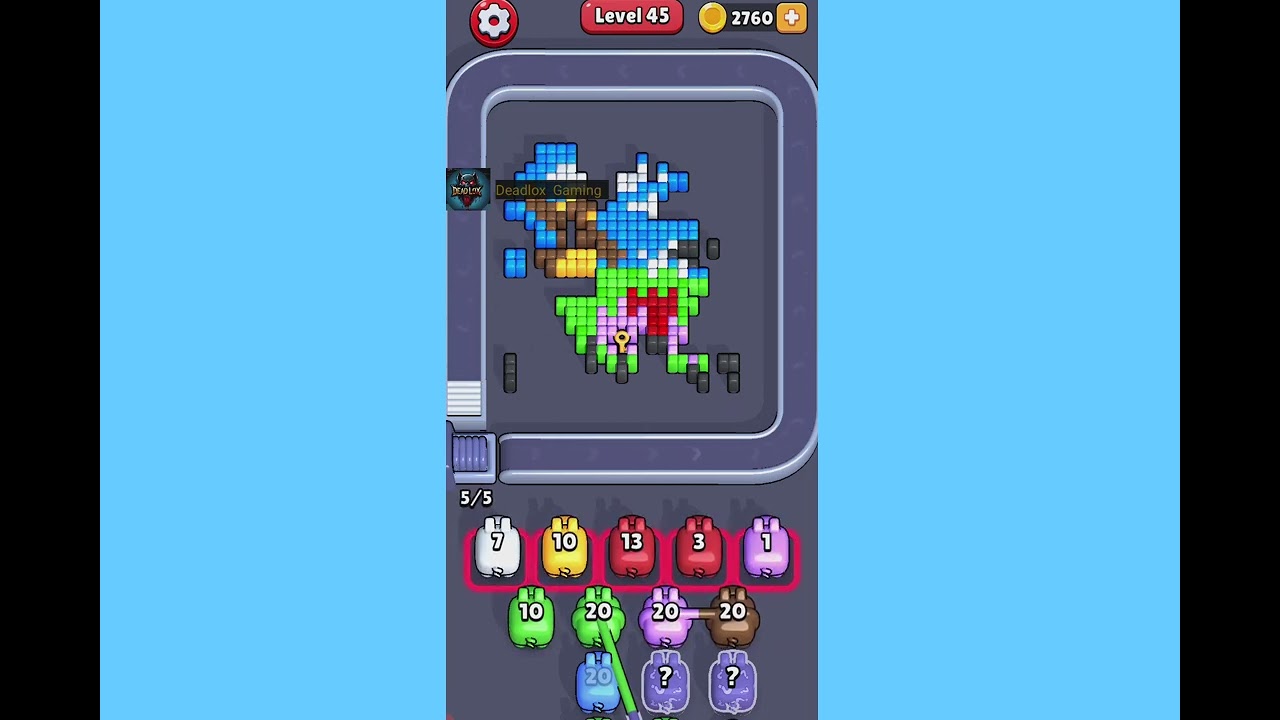This screenshot has height=720, width=1280.
Task: Select the red shooter numbered 3
Action: point(698,549)
